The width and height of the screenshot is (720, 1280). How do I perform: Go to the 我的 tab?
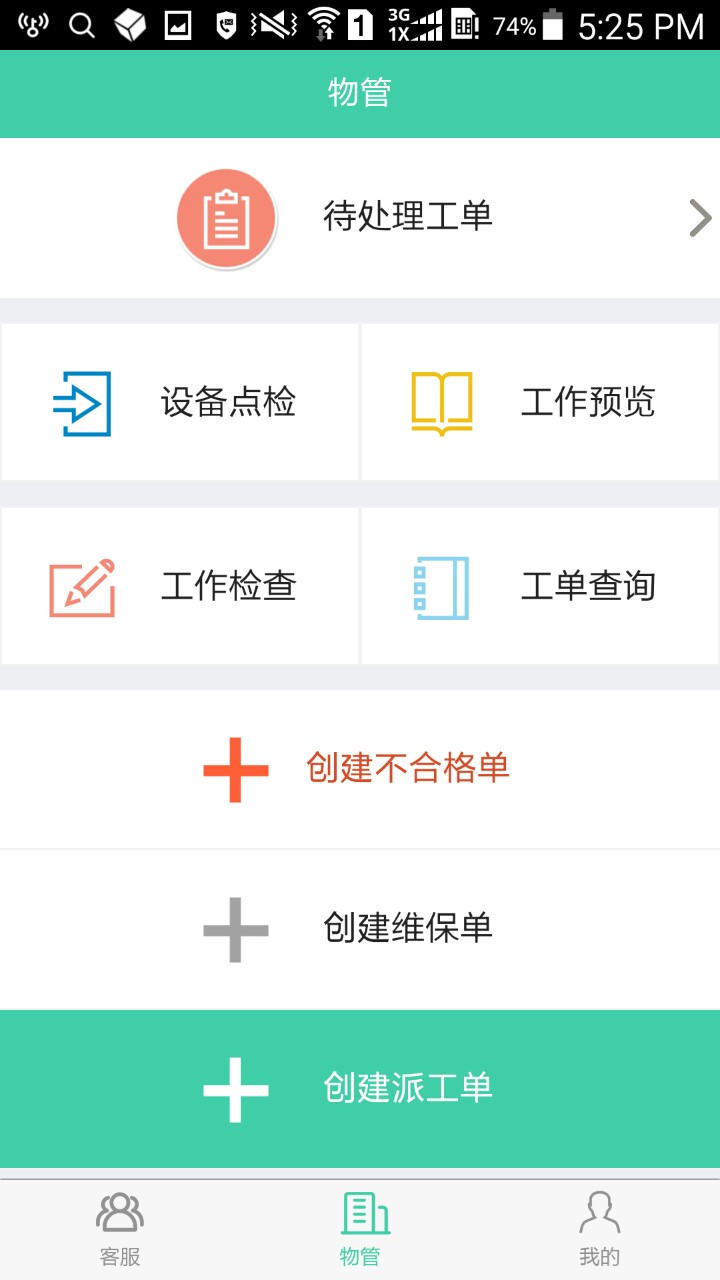pyautogui.click(x=600, y=1230)
